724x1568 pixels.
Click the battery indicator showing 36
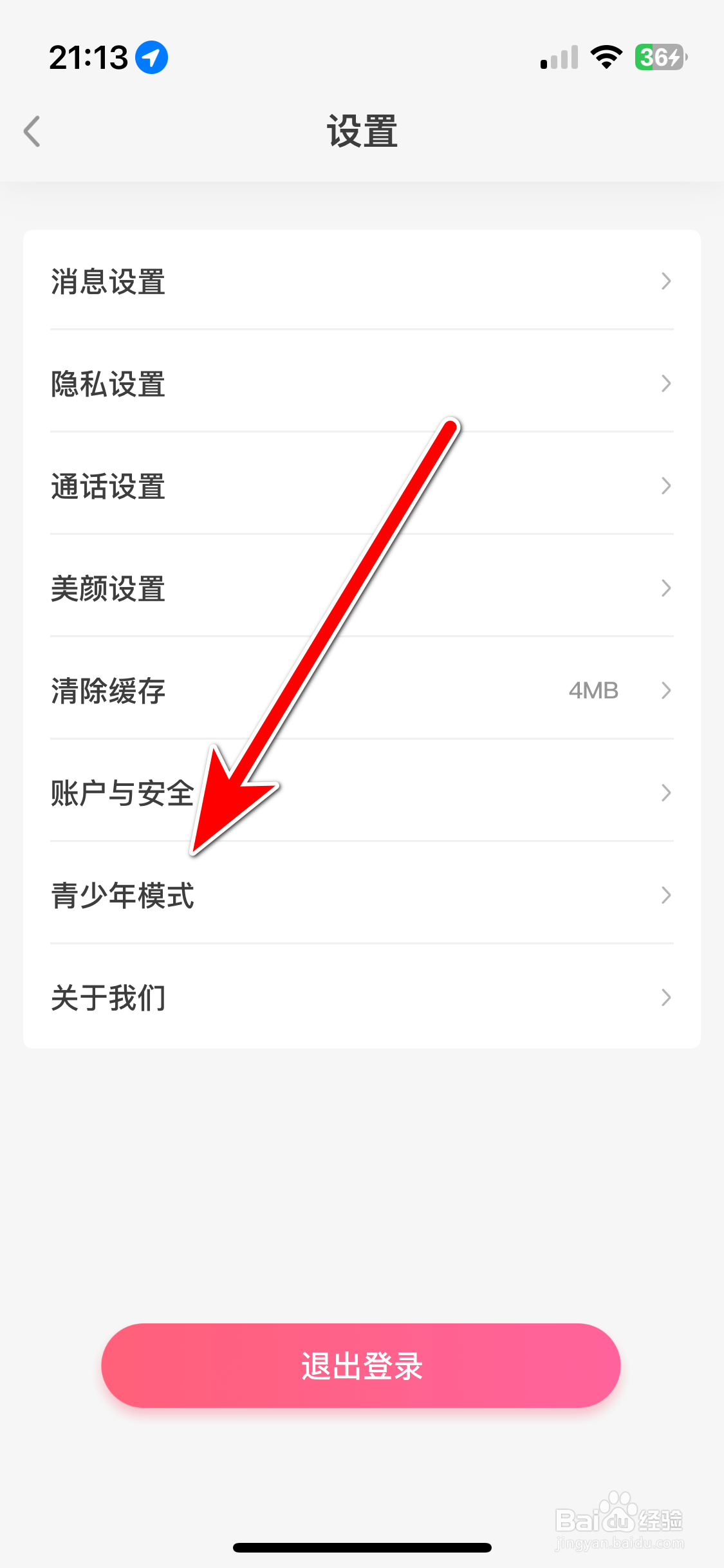[x=659, y=57]
